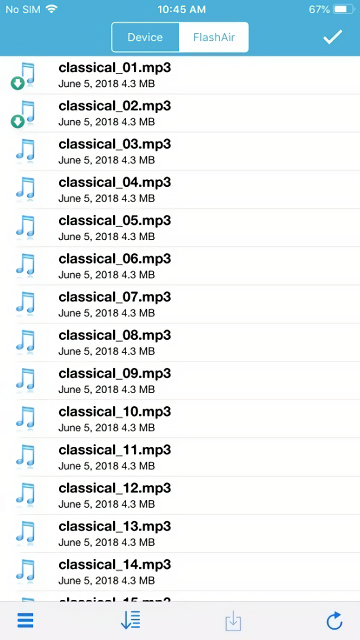Tap classical_05.mp3 row
The height and width of the screenshot is (640, 360).
(180, 228)
